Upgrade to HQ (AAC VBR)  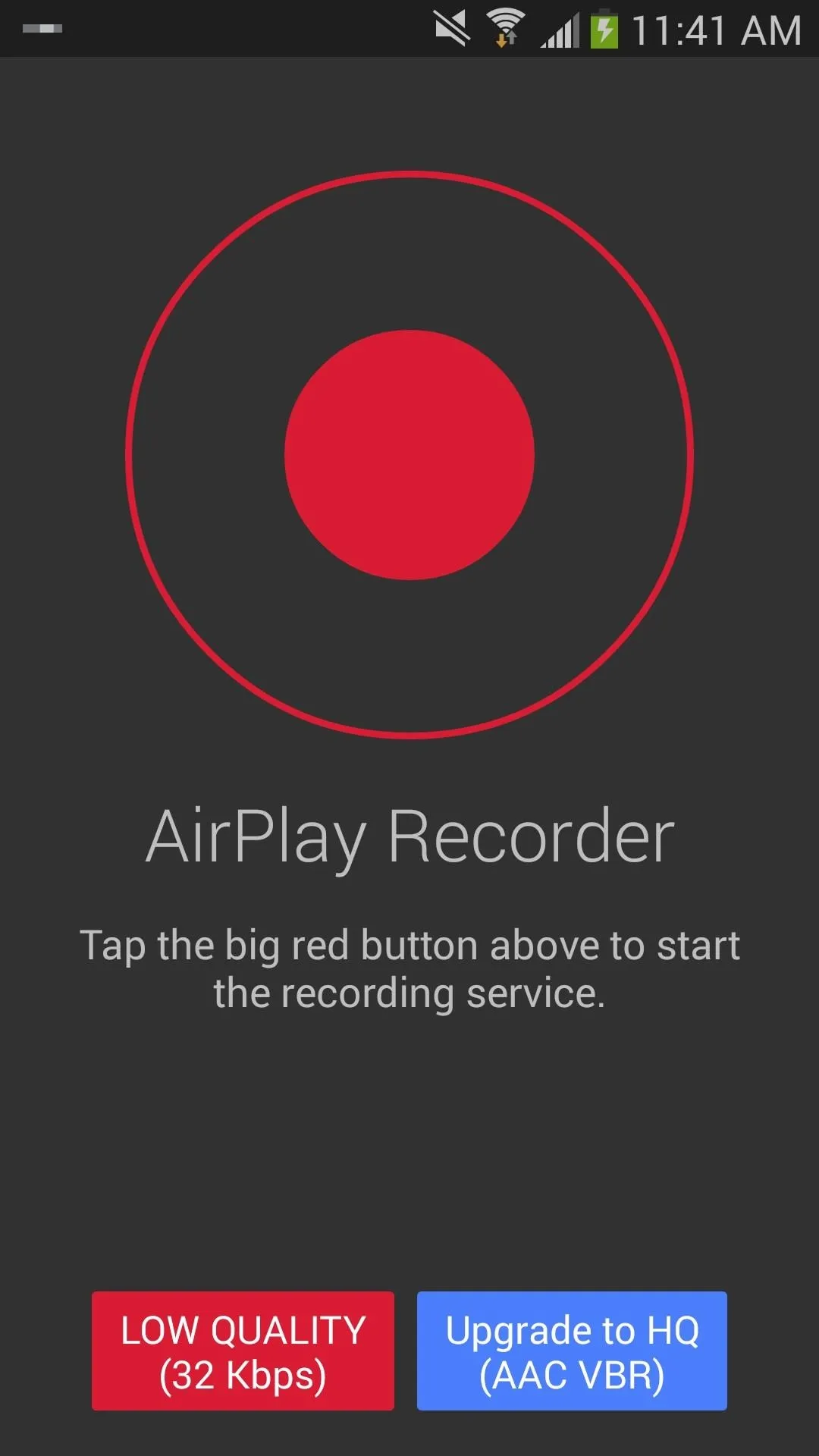pos(572,1351)
